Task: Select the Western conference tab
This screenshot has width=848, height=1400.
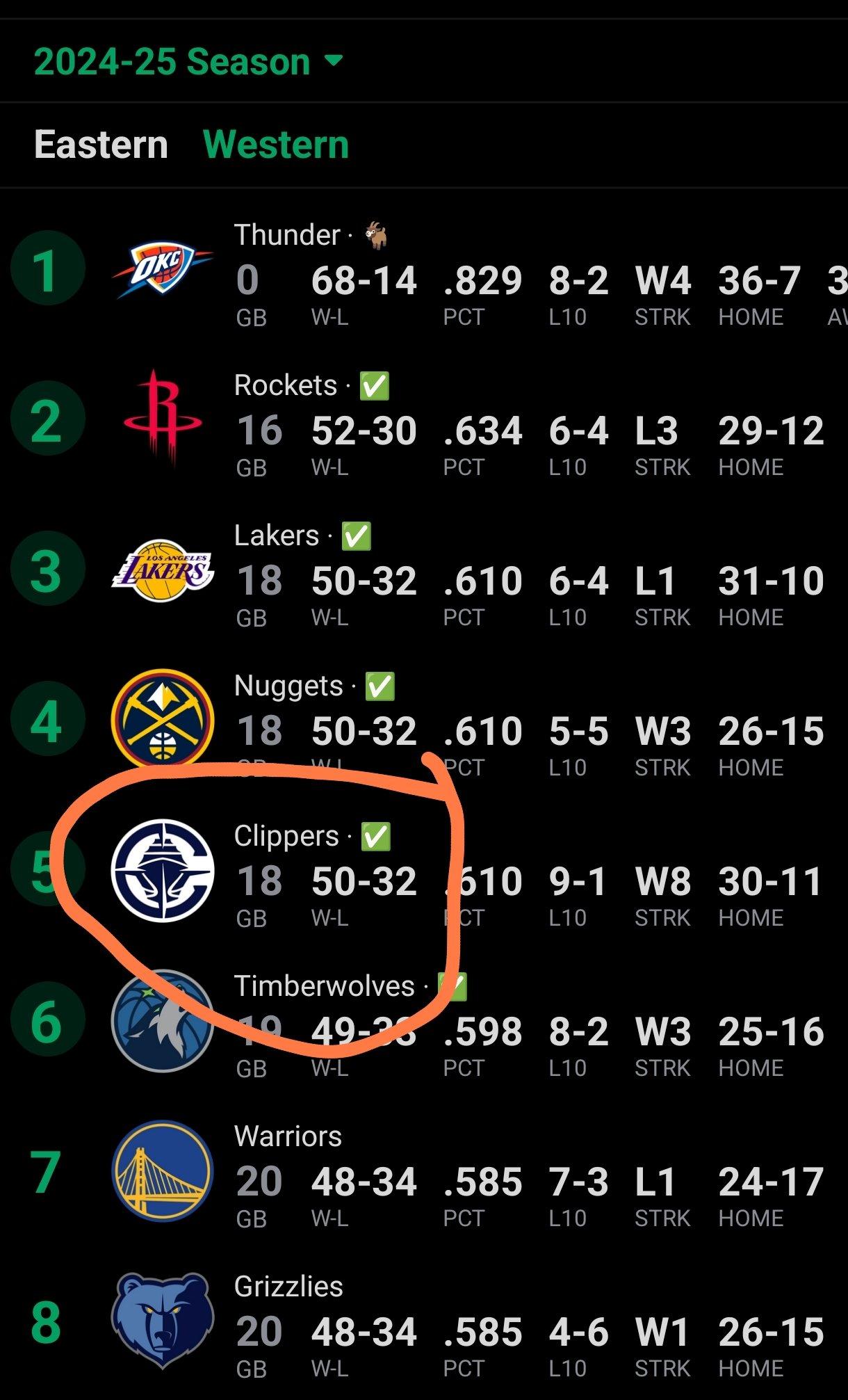Action: pyautogui.click(x=276, y=145)
